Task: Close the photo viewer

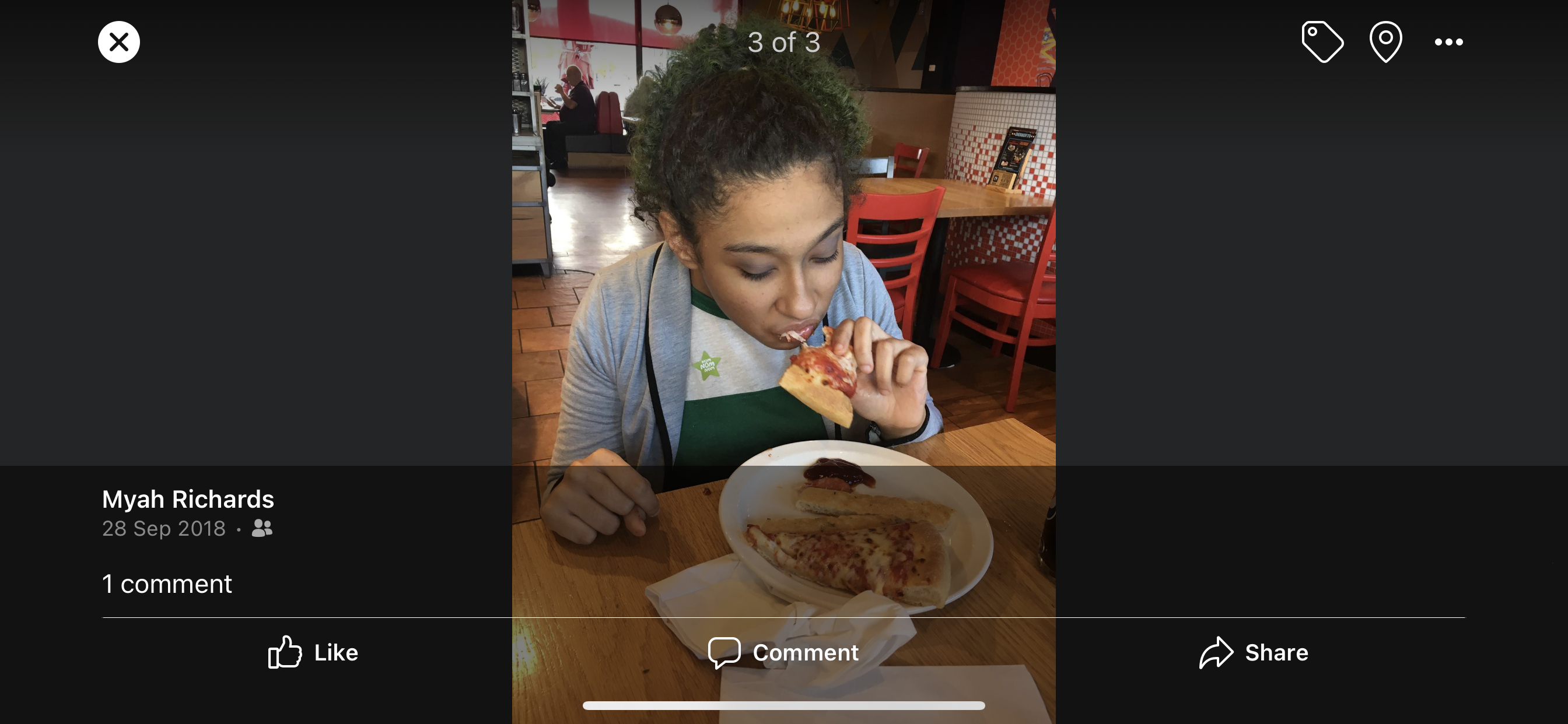Action: [x=118, y=42]
